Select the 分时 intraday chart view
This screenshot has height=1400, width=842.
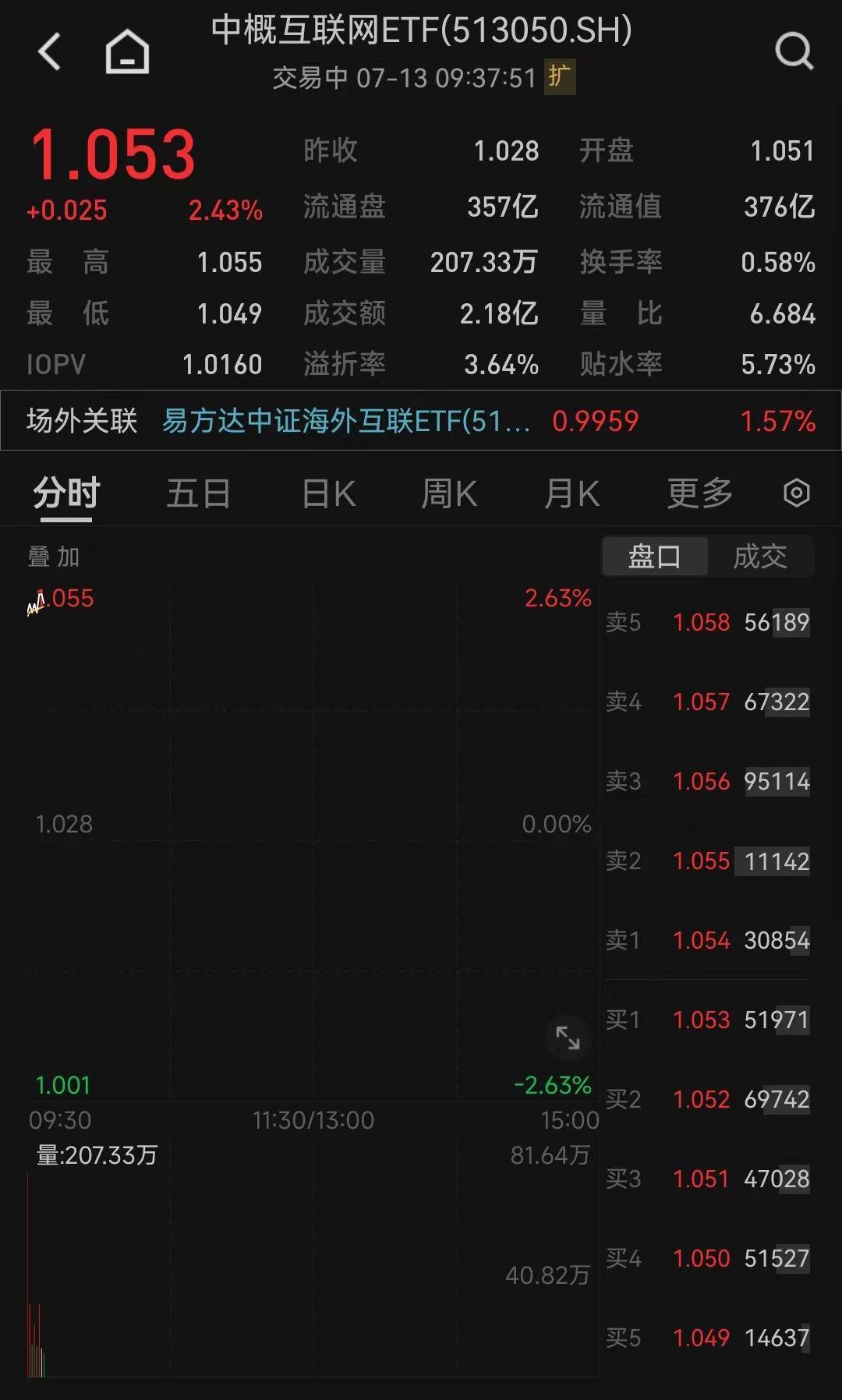pyautogui.click(x=63, y=493)
